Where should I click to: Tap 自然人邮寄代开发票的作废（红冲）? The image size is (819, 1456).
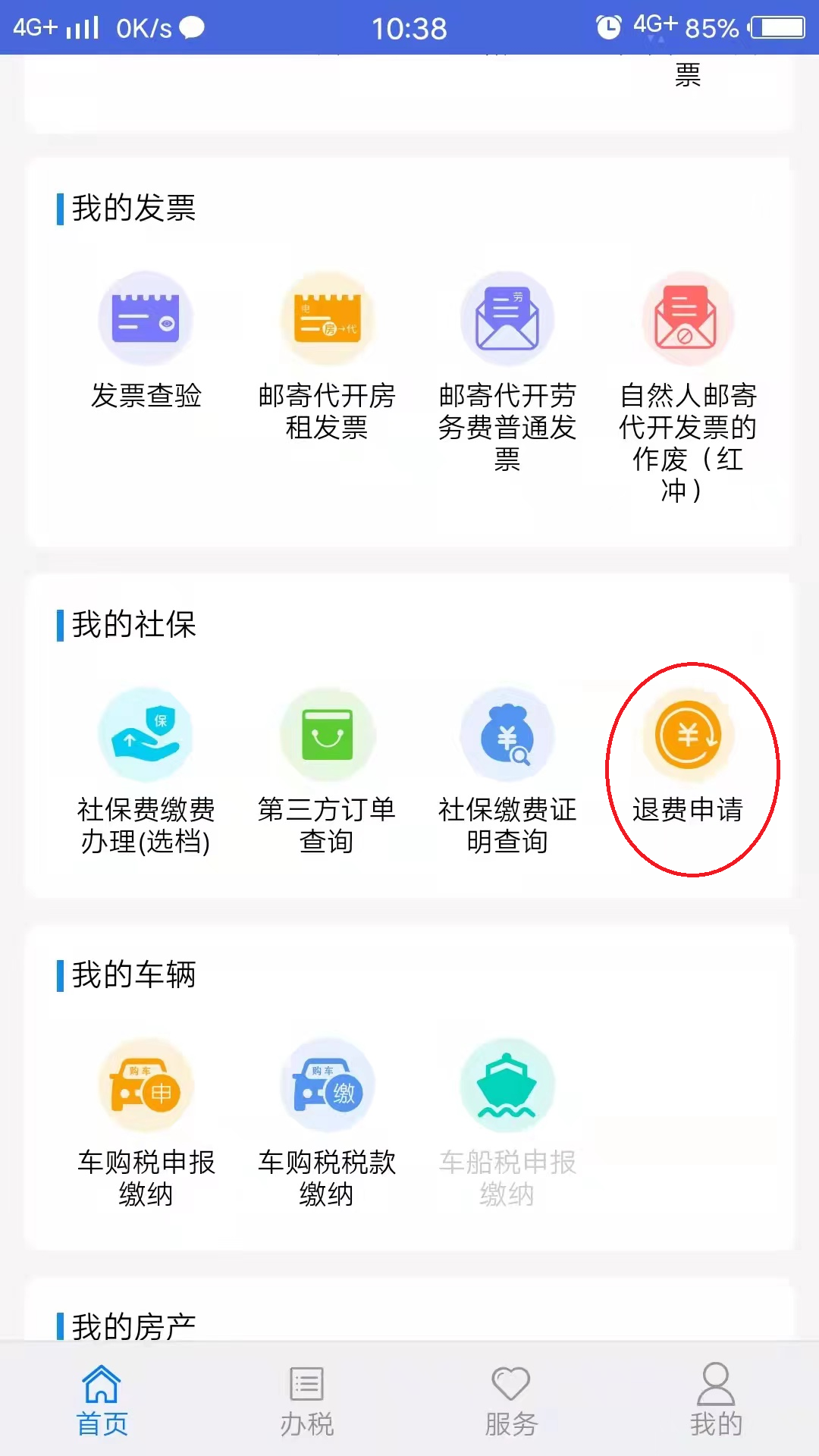click(x=688, y=387)
